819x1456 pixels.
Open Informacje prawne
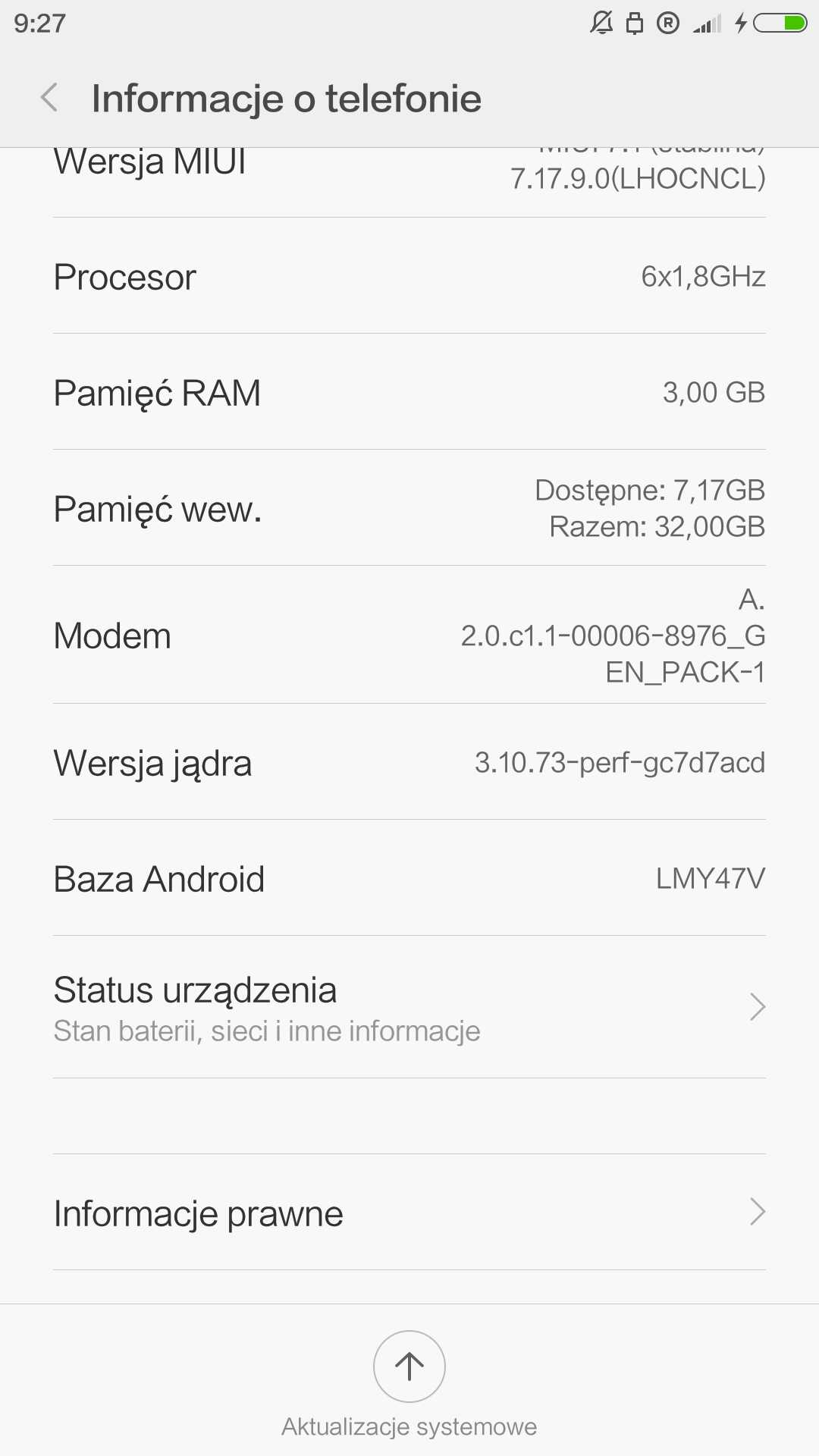point(409,1213)
